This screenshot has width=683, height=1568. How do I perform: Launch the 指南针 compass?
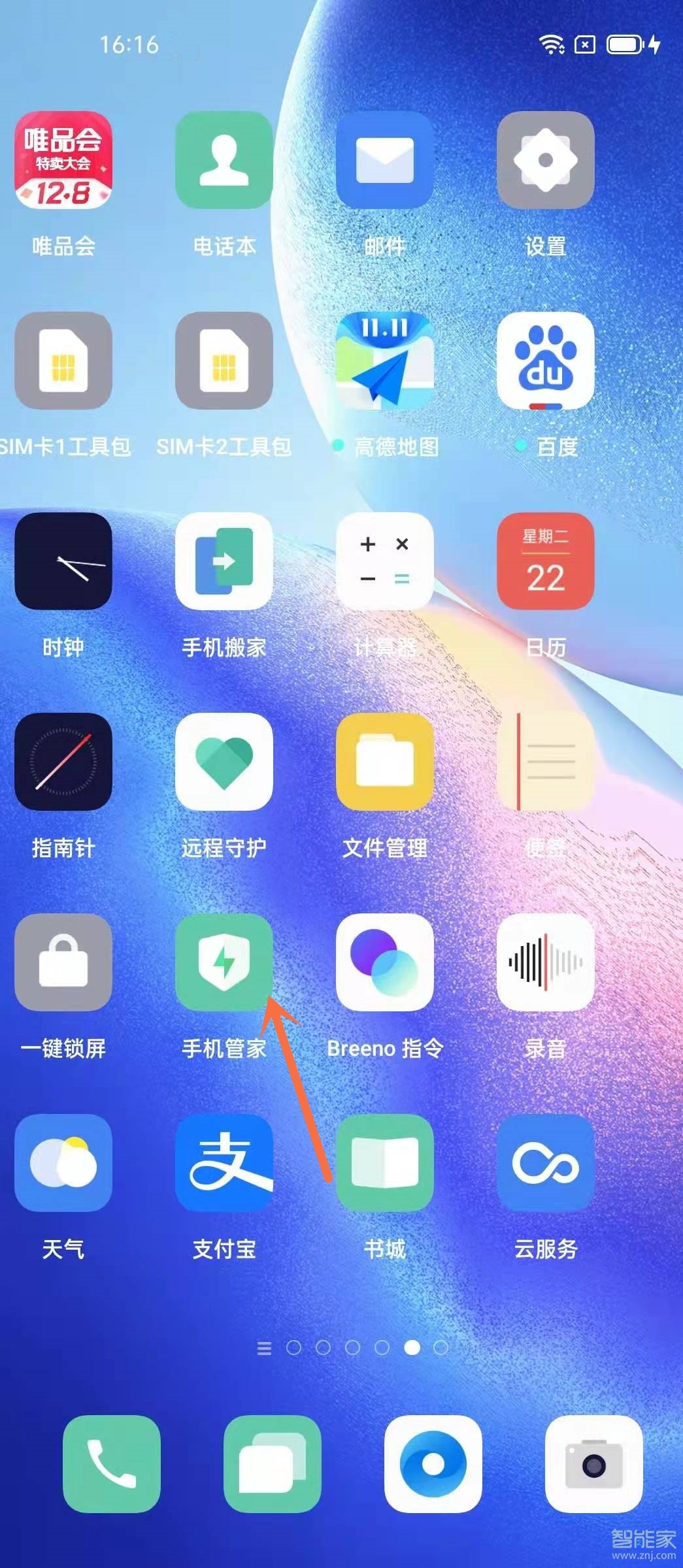pos(63,762)
